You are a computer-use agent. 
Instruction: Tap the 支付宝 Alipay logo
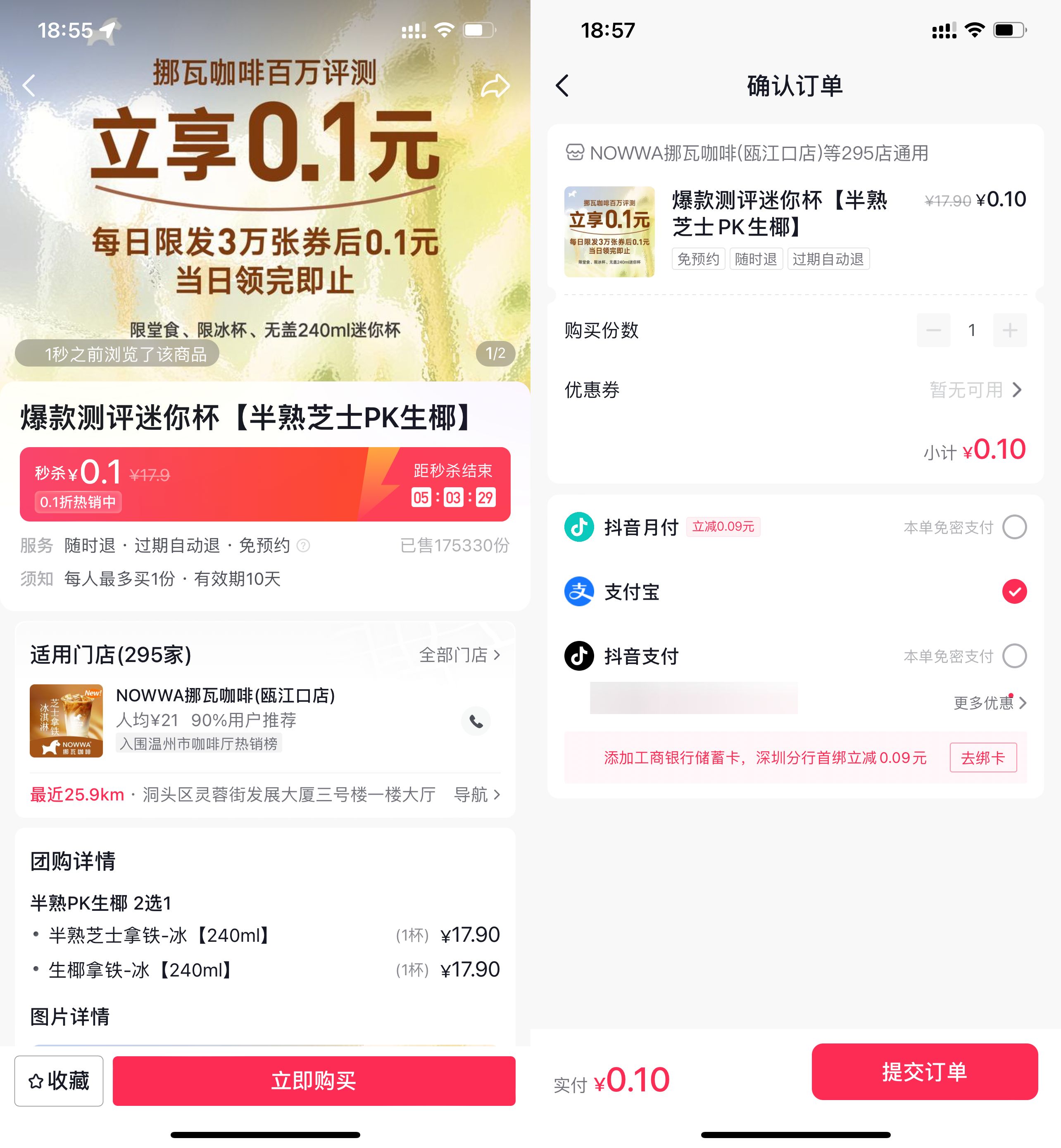[580, 592]
